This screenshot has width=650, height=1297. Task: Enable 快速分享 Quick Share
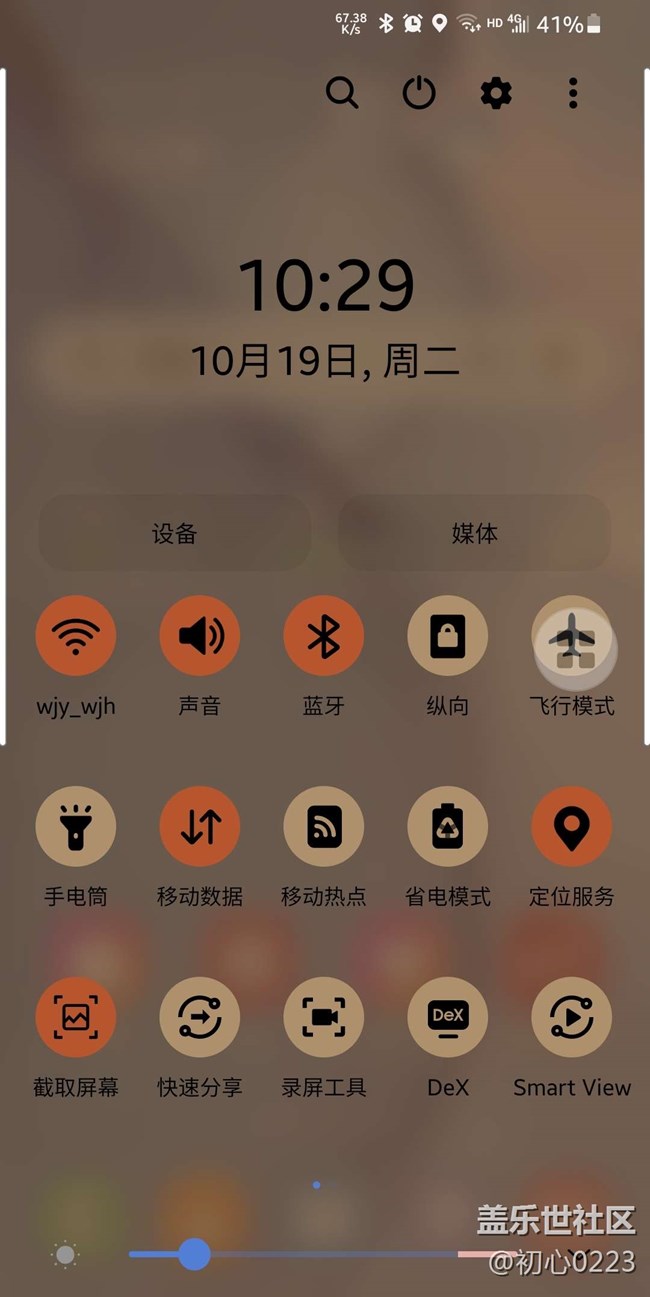[200, 1017]
